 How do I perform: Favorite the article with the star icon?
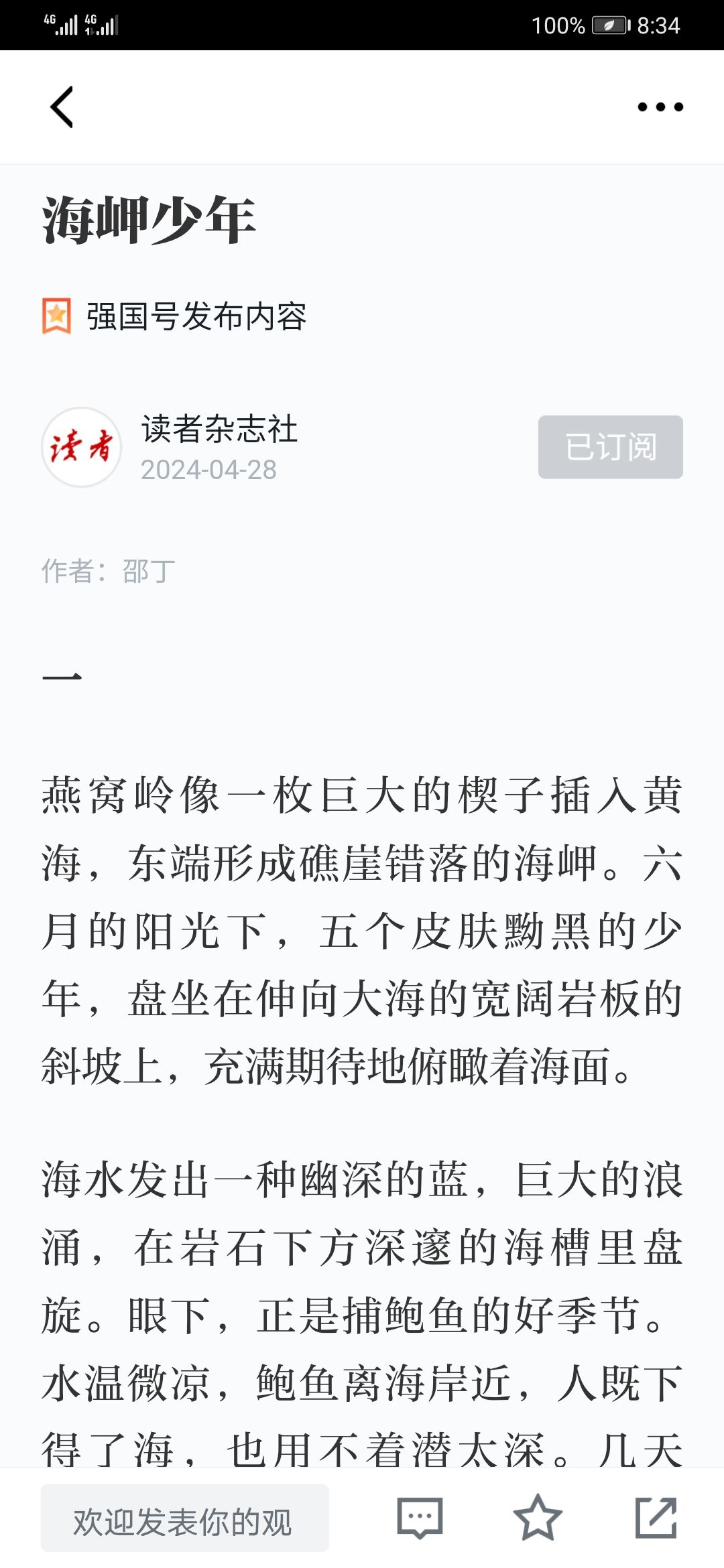538,1518
